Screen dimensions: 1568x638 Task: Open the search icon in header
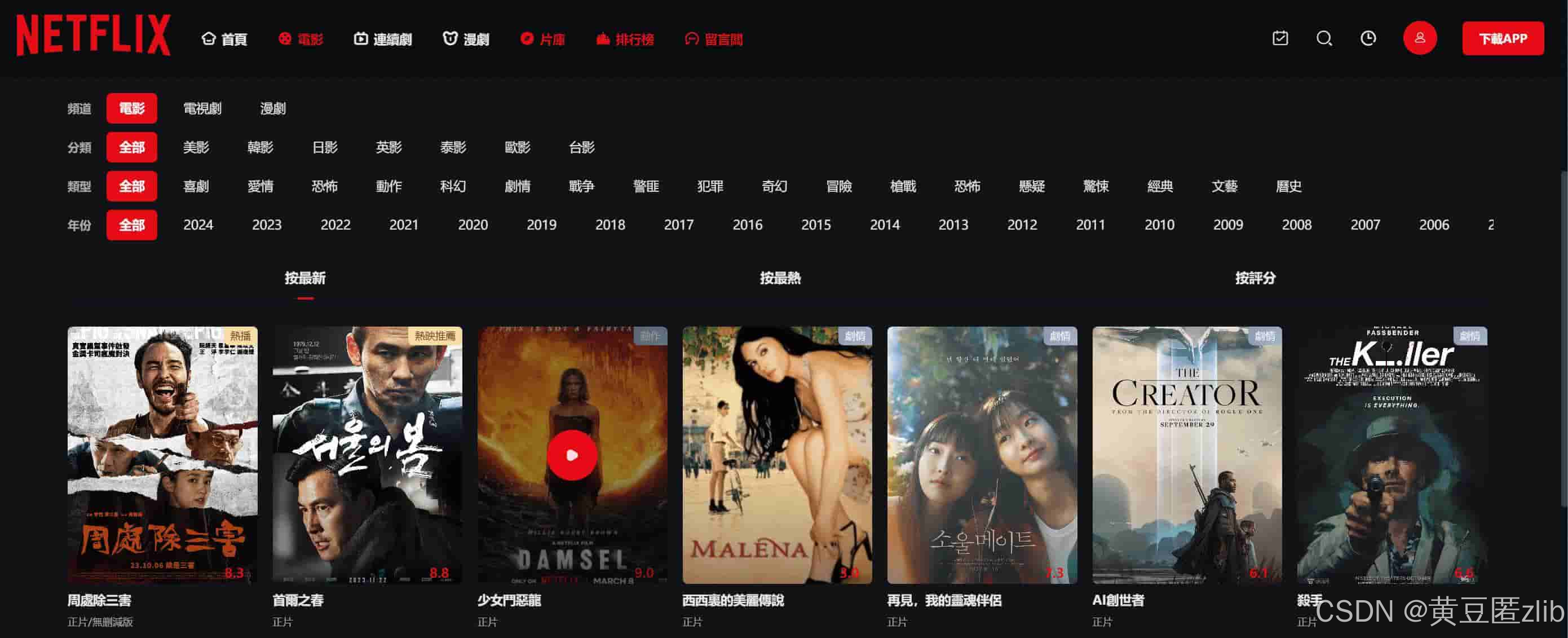click(1324, 39)
